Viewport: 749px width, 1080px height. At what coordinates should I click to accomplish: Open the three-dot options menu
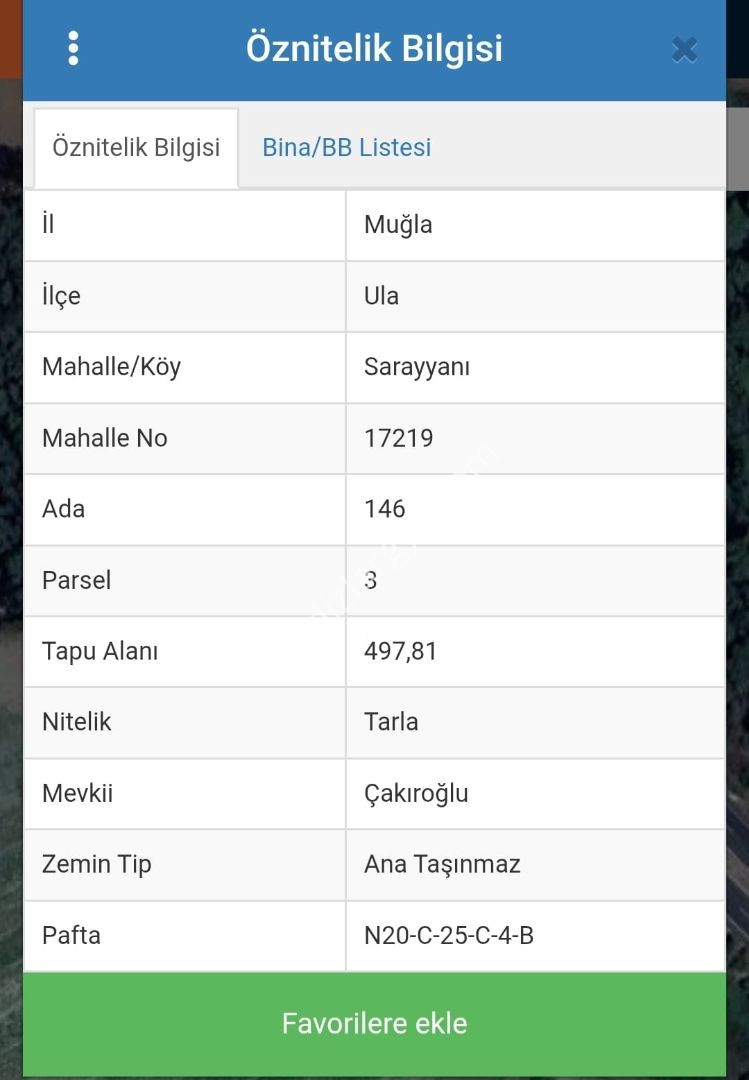[73, 48]
